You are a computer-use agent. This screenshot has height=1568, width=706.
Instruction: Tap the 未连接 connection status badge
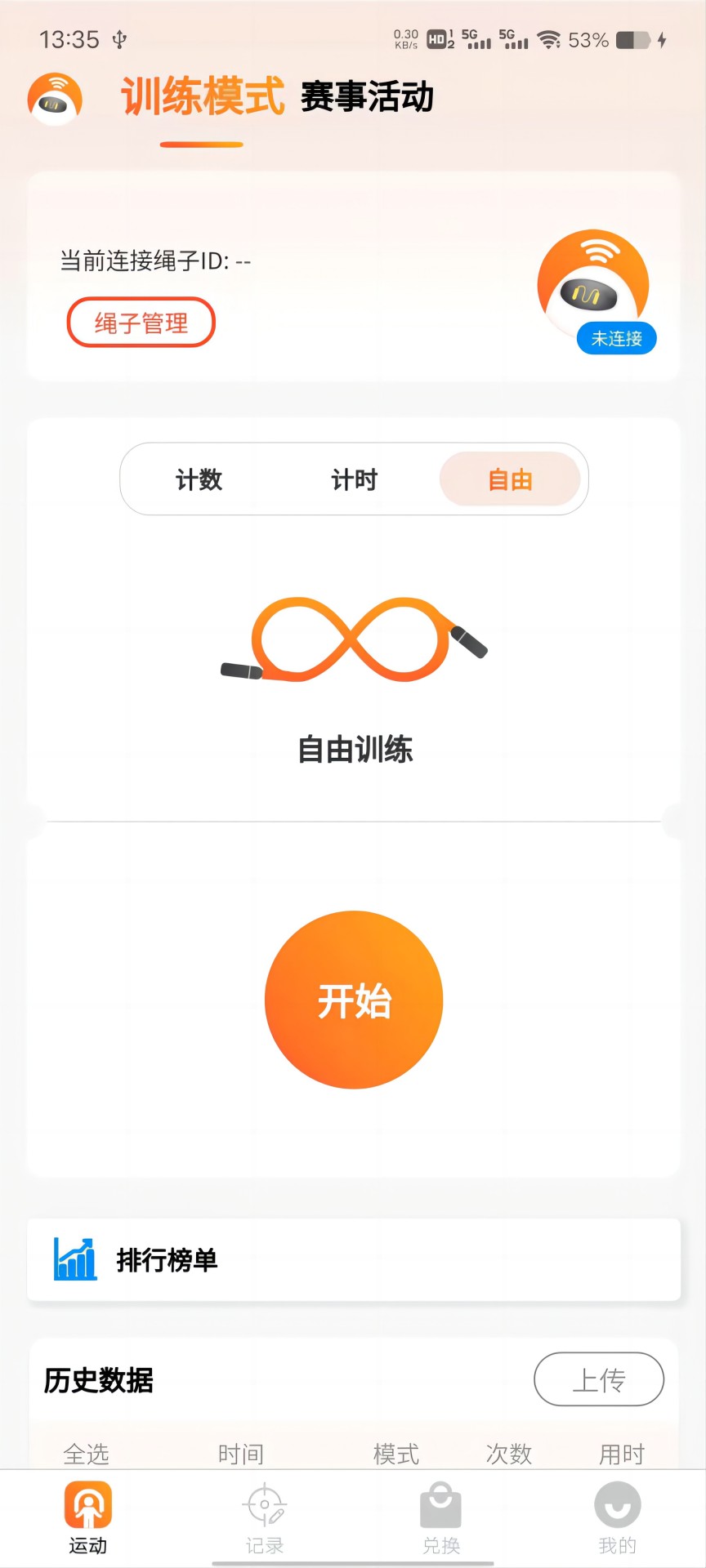click(x=616, y=338)
